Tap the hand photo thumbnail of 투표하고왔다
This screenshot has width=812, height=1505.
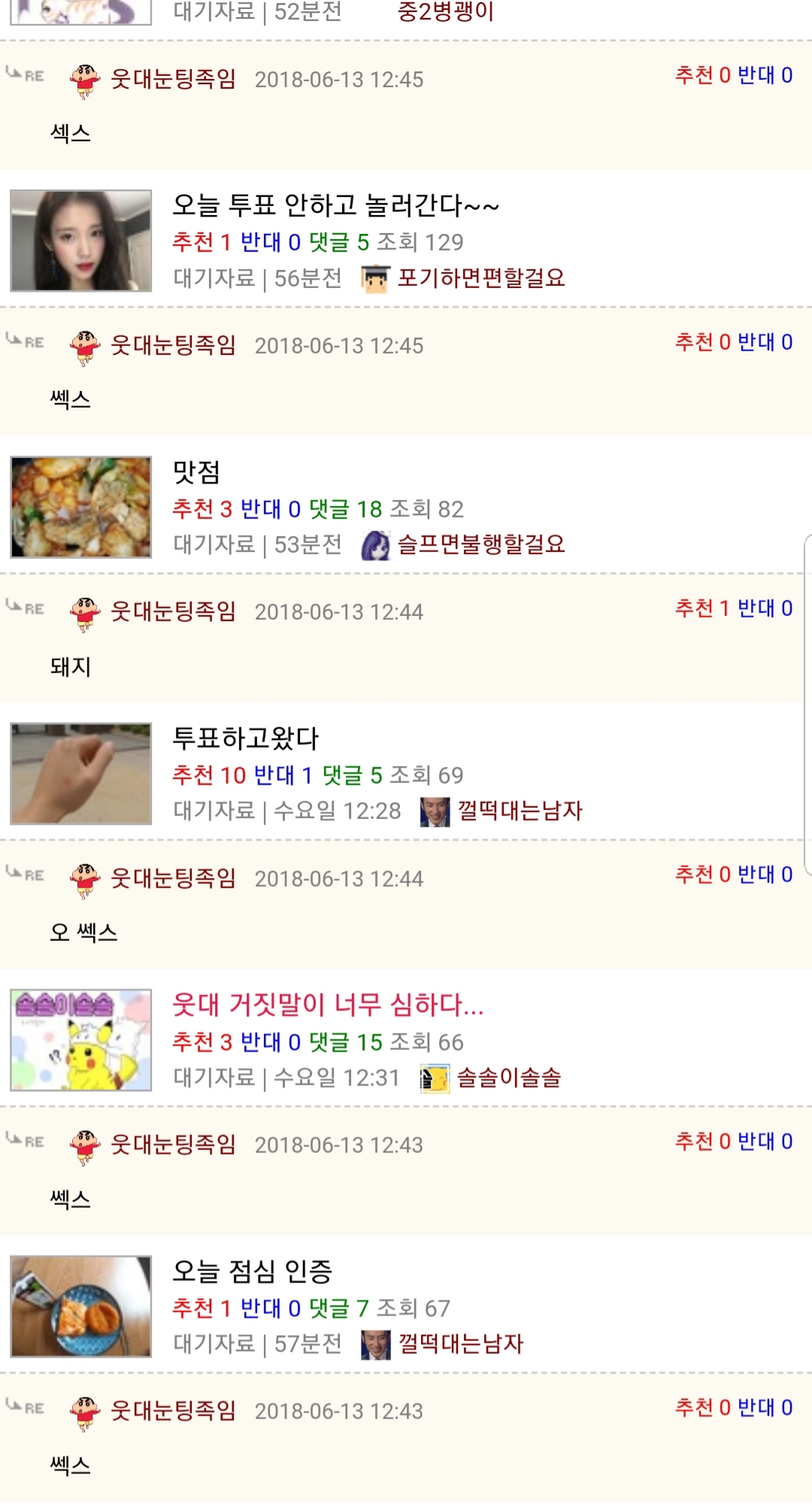(x=81, y=774)
